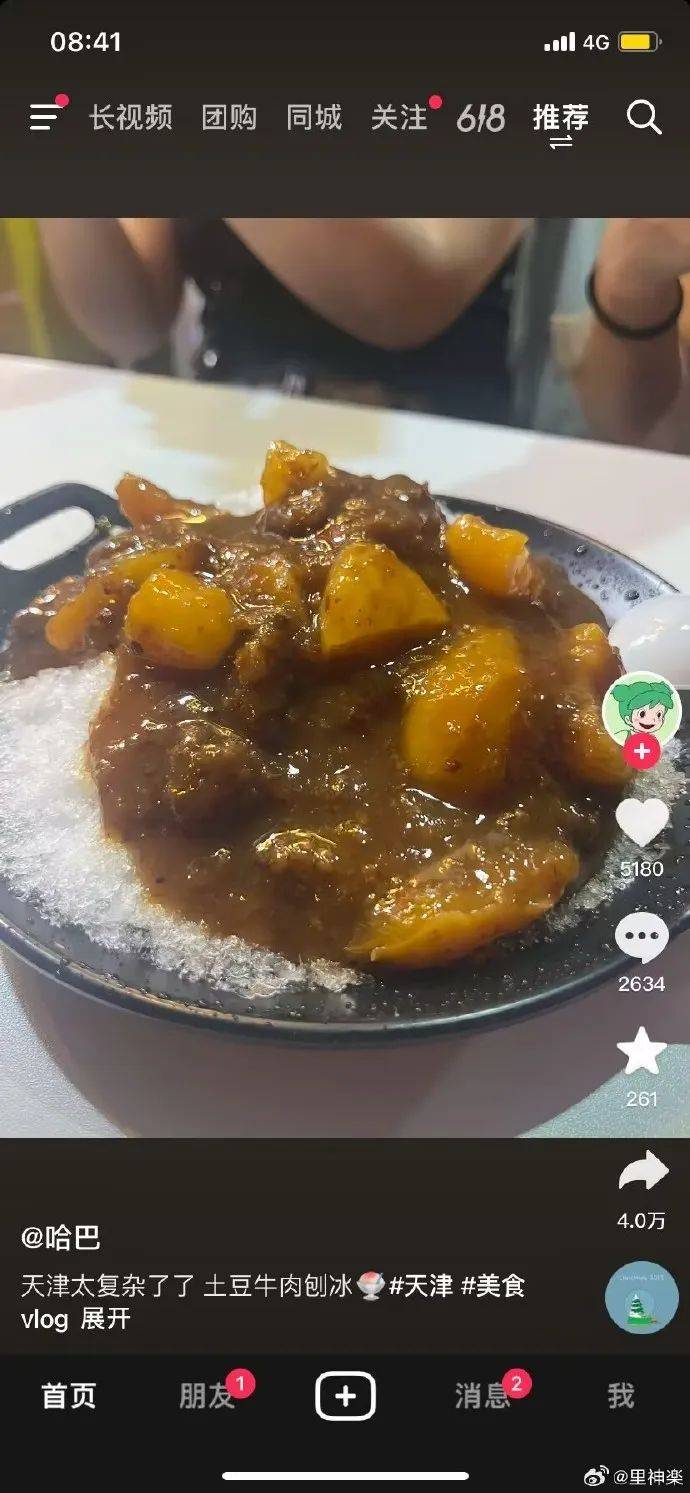This screenshot has height=1493, width=690.
Task: Open the spinning music disc
Action: tap(641, 1297)
